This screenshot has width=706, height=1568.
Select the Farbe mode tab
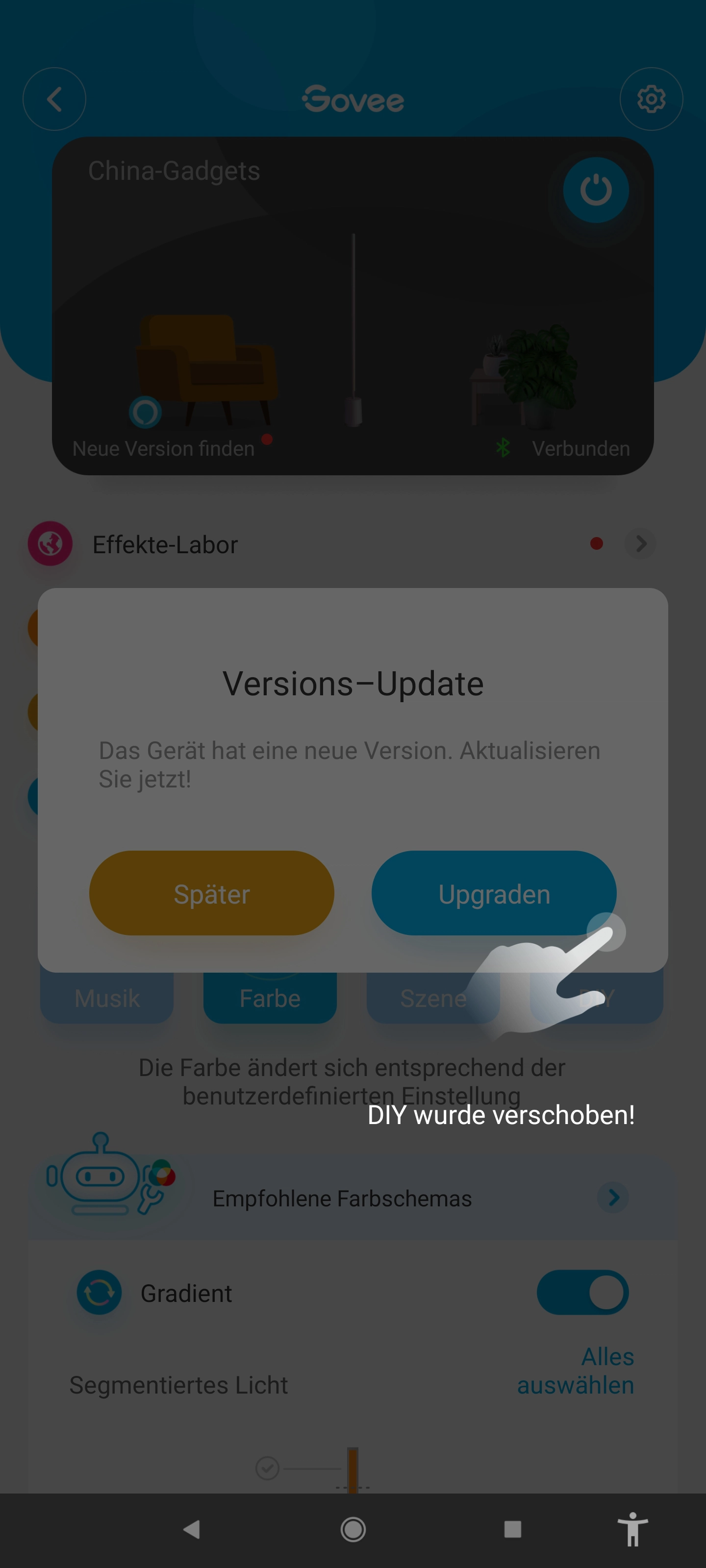tap(270, 998)
